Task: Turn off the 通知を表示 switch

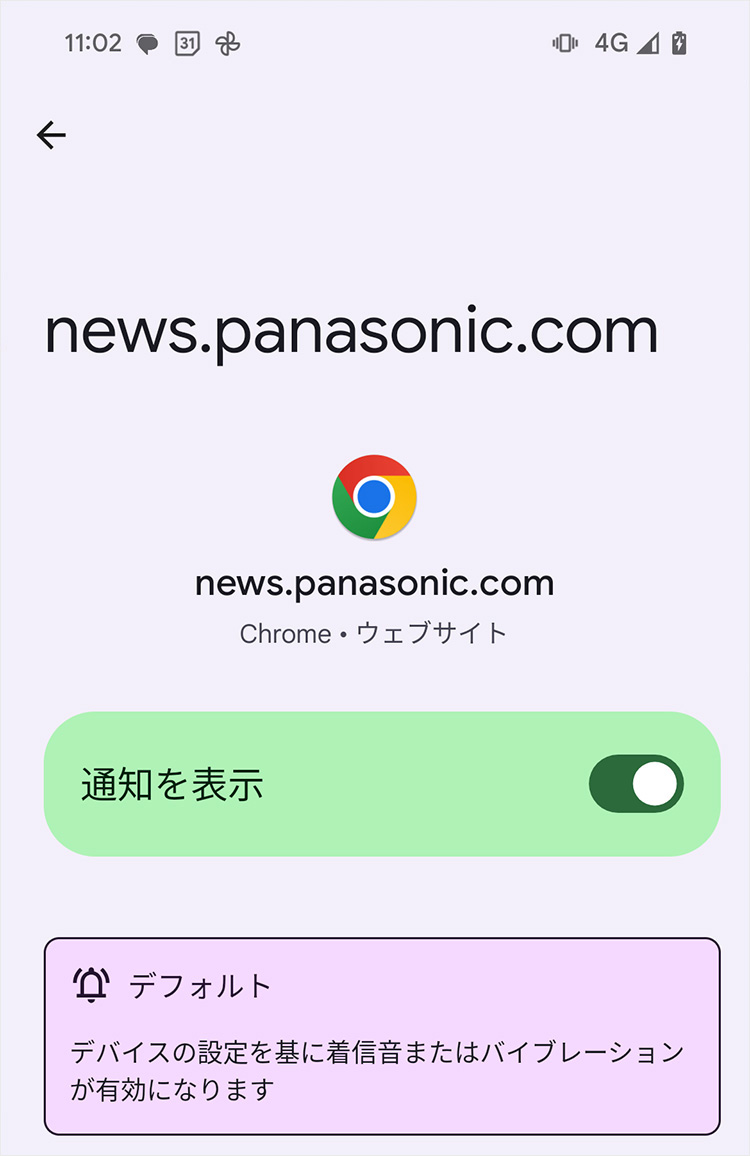Action: pyautogui.click(x=636, y=784)
